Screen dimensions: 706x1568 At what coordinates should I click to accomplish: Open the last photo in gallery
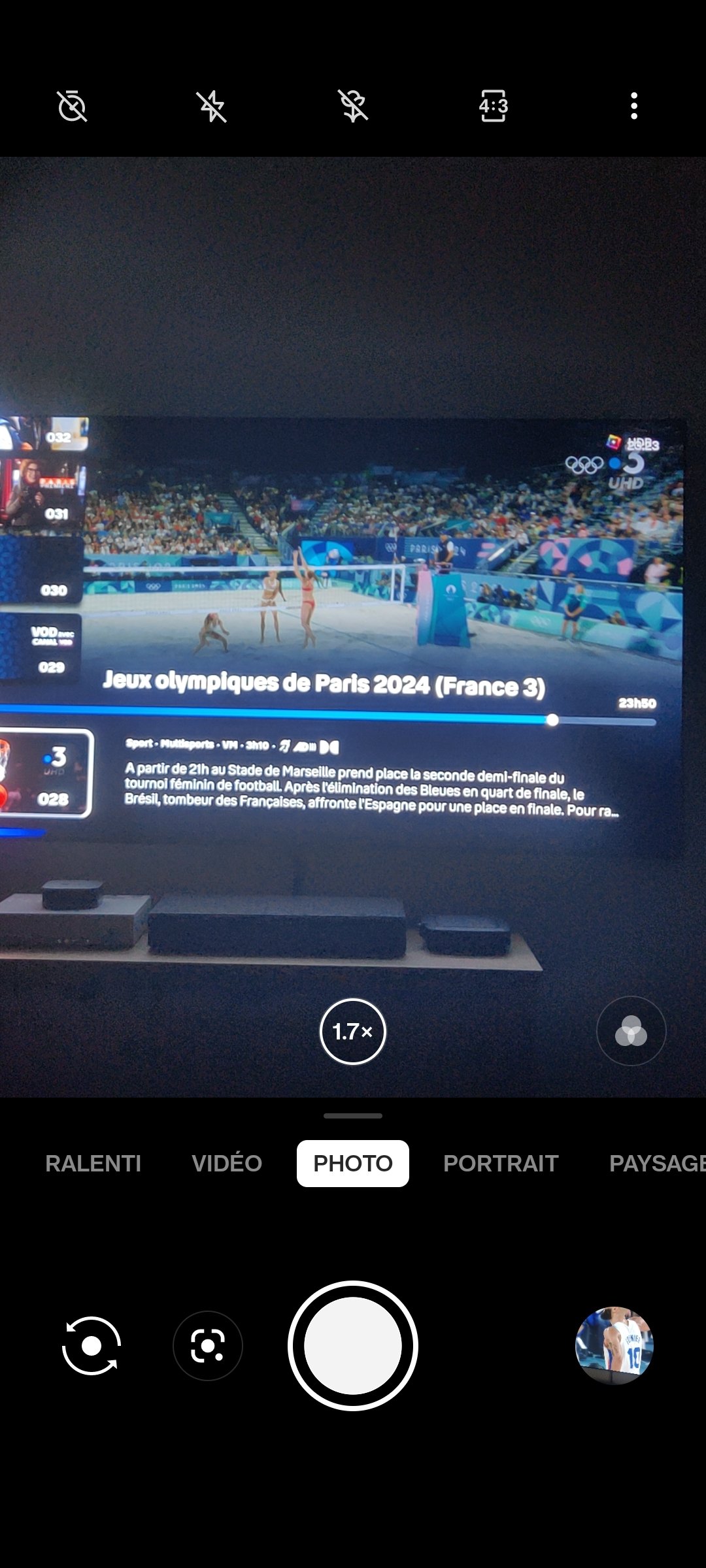[x=614, y=1346]
